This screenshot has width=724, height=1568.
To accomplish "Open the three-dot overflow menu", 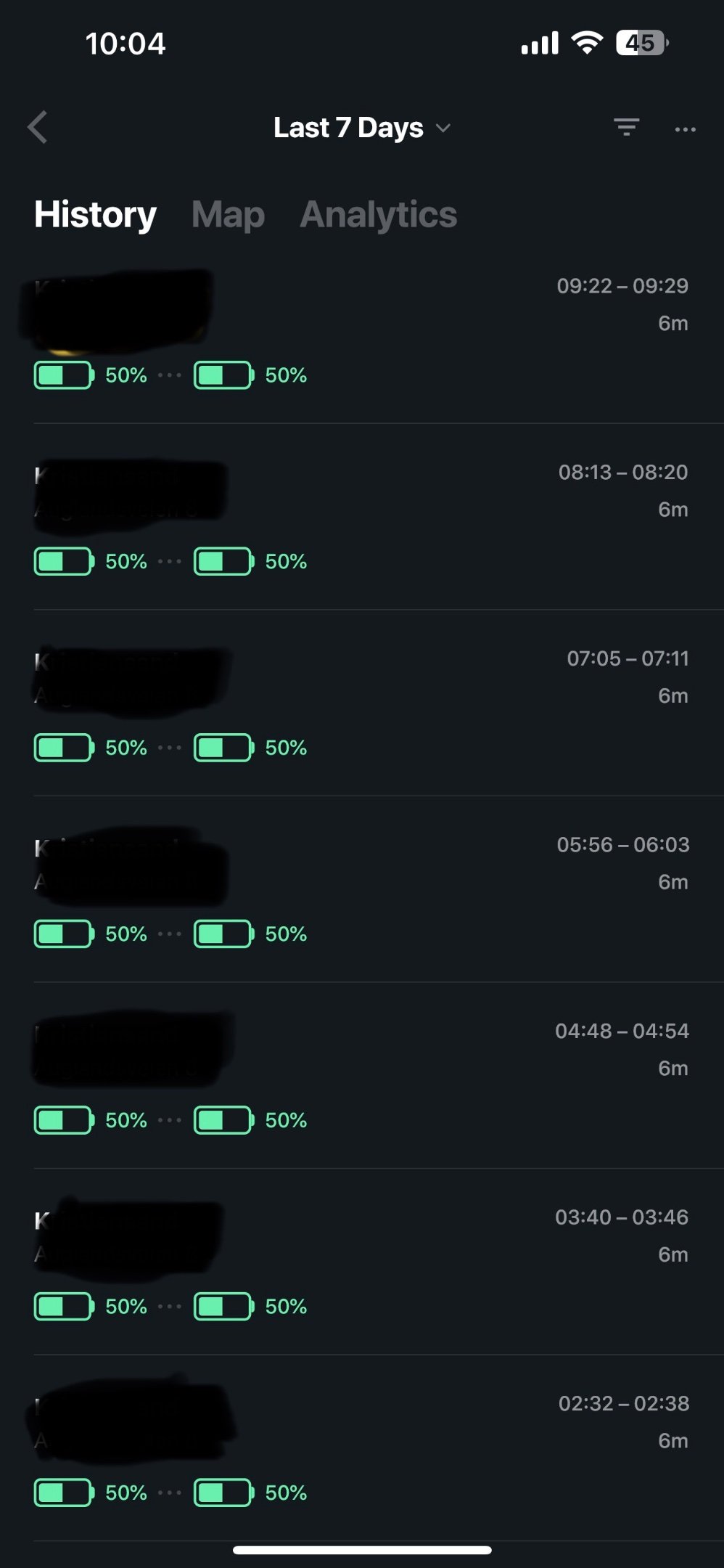I will (685, 129).
